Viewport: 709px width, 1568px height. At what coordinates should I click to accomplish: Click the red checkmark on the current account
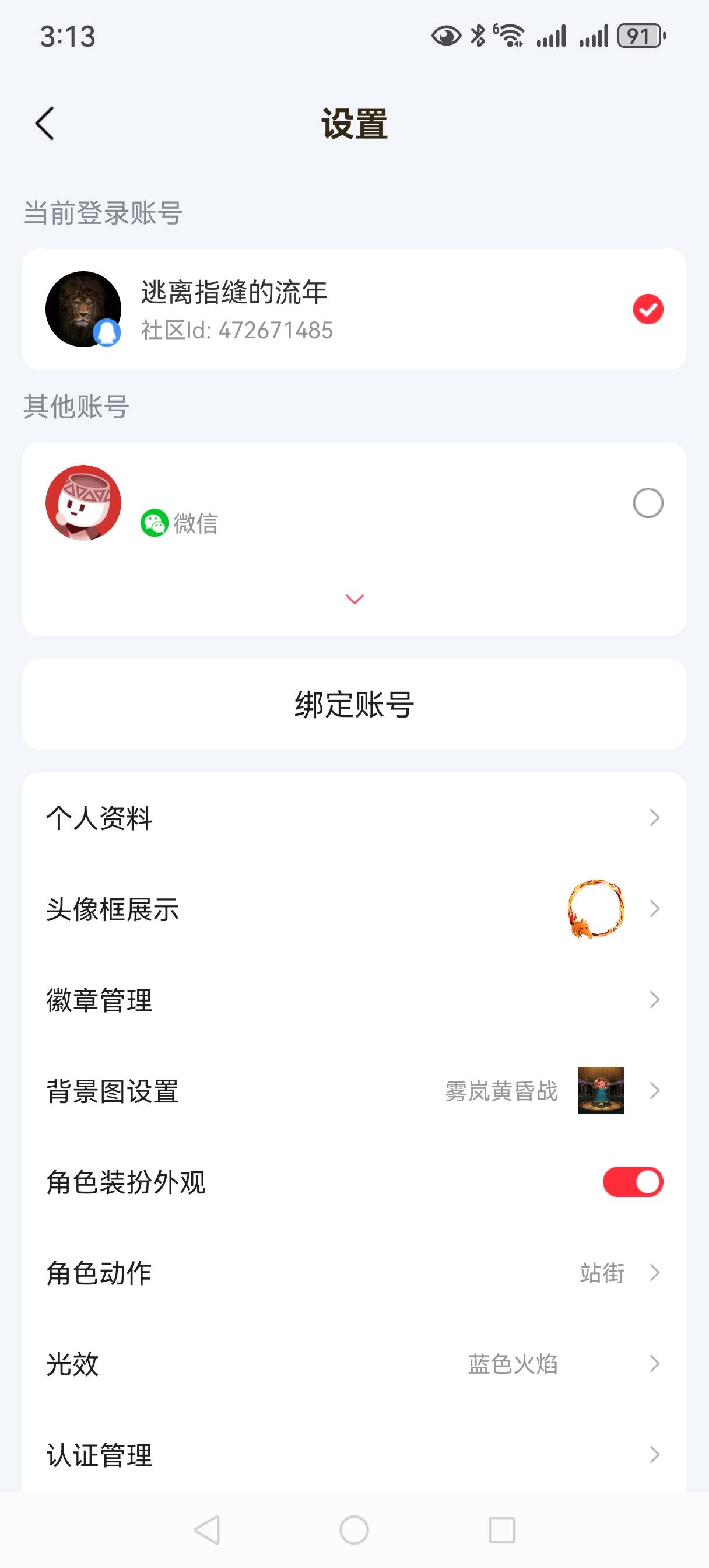coord(648,309)
